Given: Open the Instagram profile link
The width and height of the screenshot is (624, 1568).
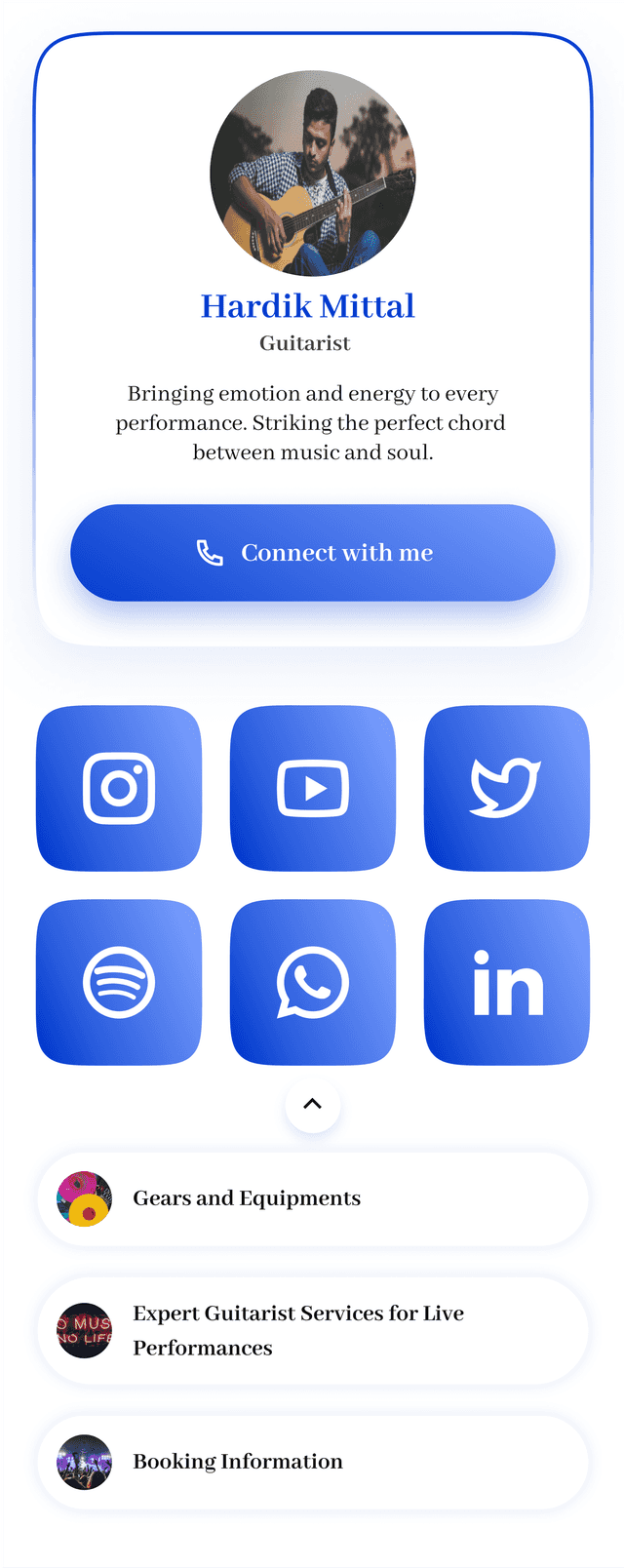Looking at the screenshot, I should click(x=119, y=788).
